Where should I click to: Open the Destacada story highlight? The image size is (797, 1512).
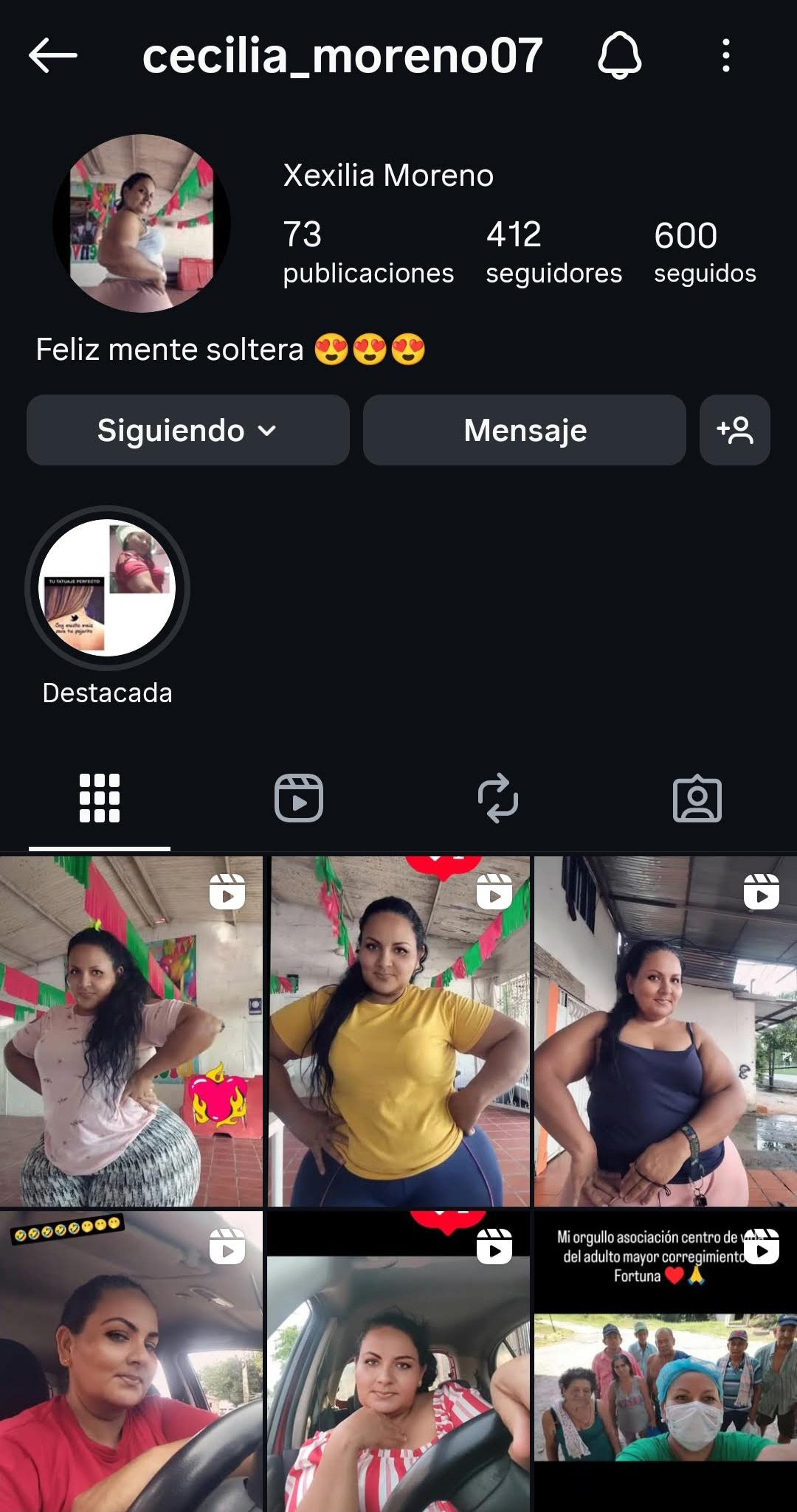pos(107,589)
